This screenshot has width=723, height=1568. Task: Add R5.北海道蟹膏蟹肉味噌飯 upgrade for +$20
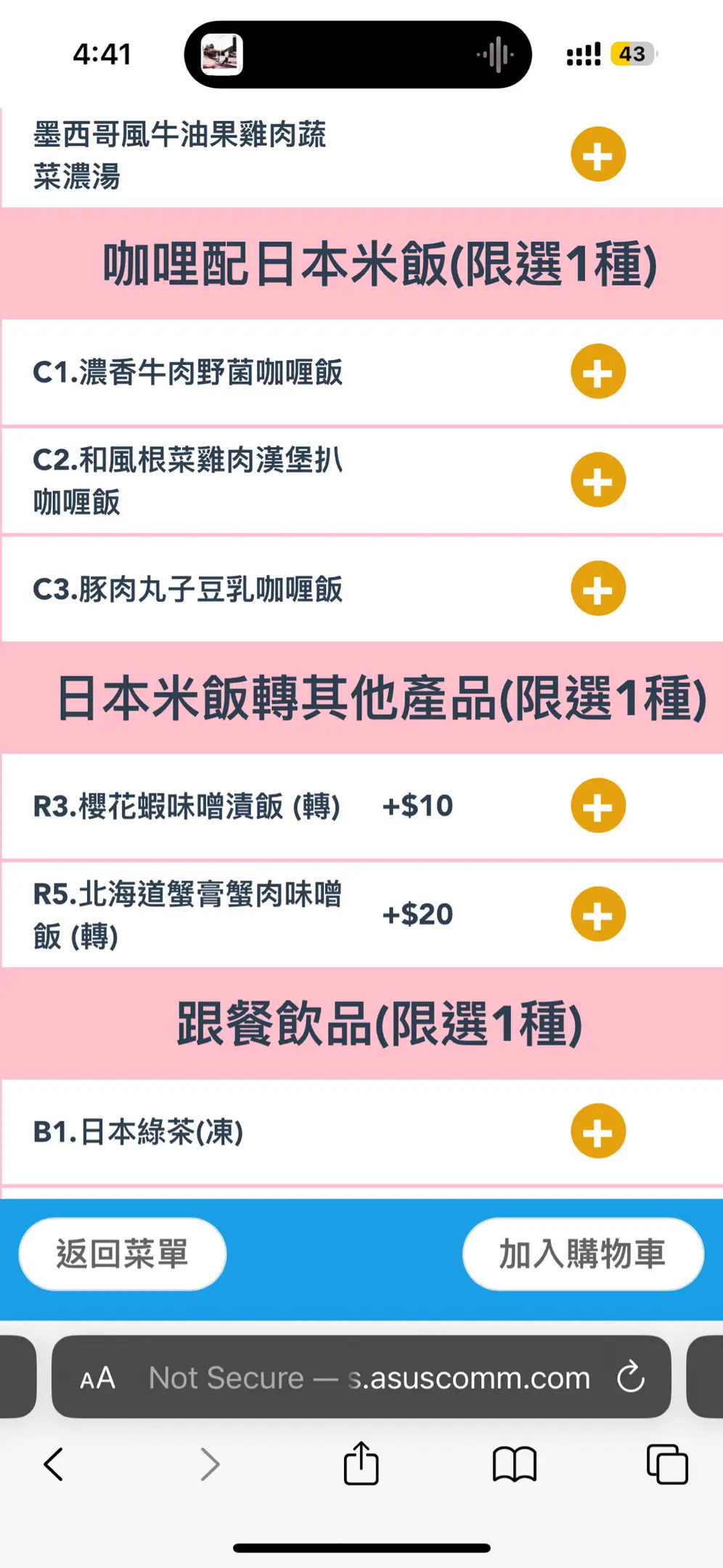[598, 914]
